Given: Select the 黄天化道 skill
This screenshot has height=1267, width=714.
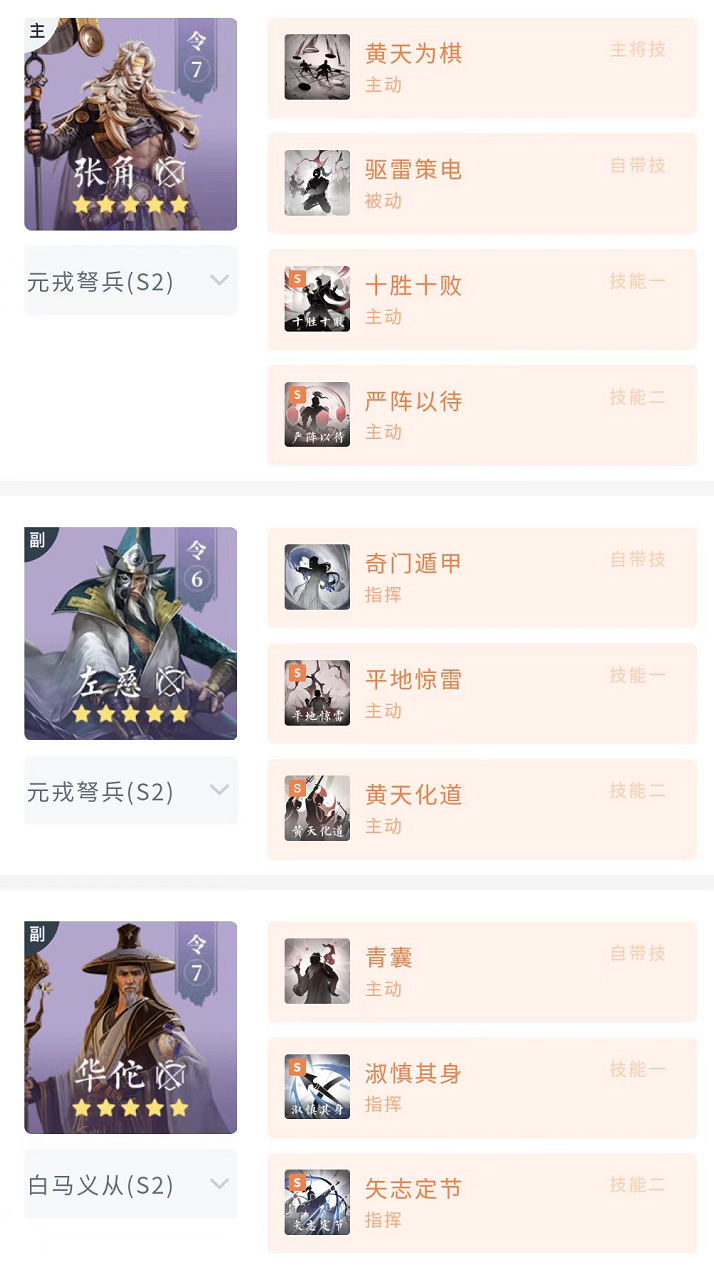Looking at the screenshot, I should click(481, 809).
